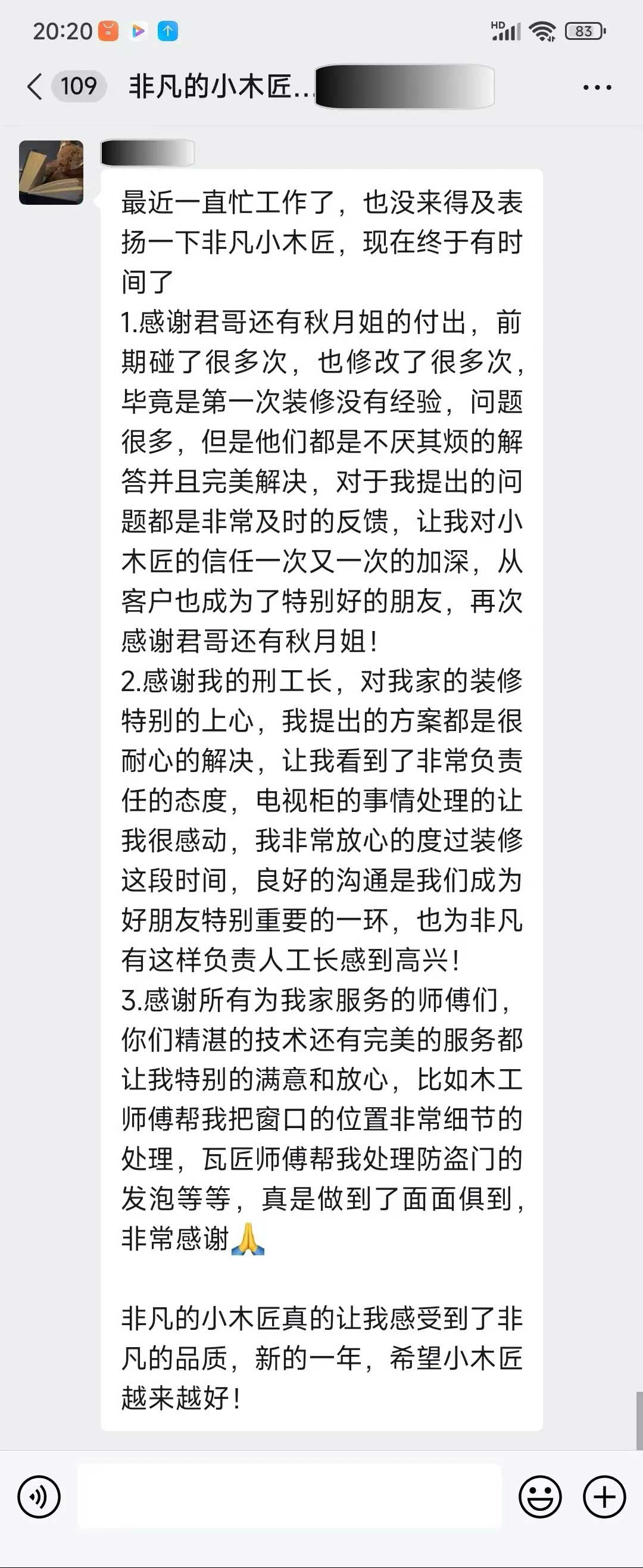
Task: Switch to voice message input
Action: pyautogui.click(x=39, y=1497)
